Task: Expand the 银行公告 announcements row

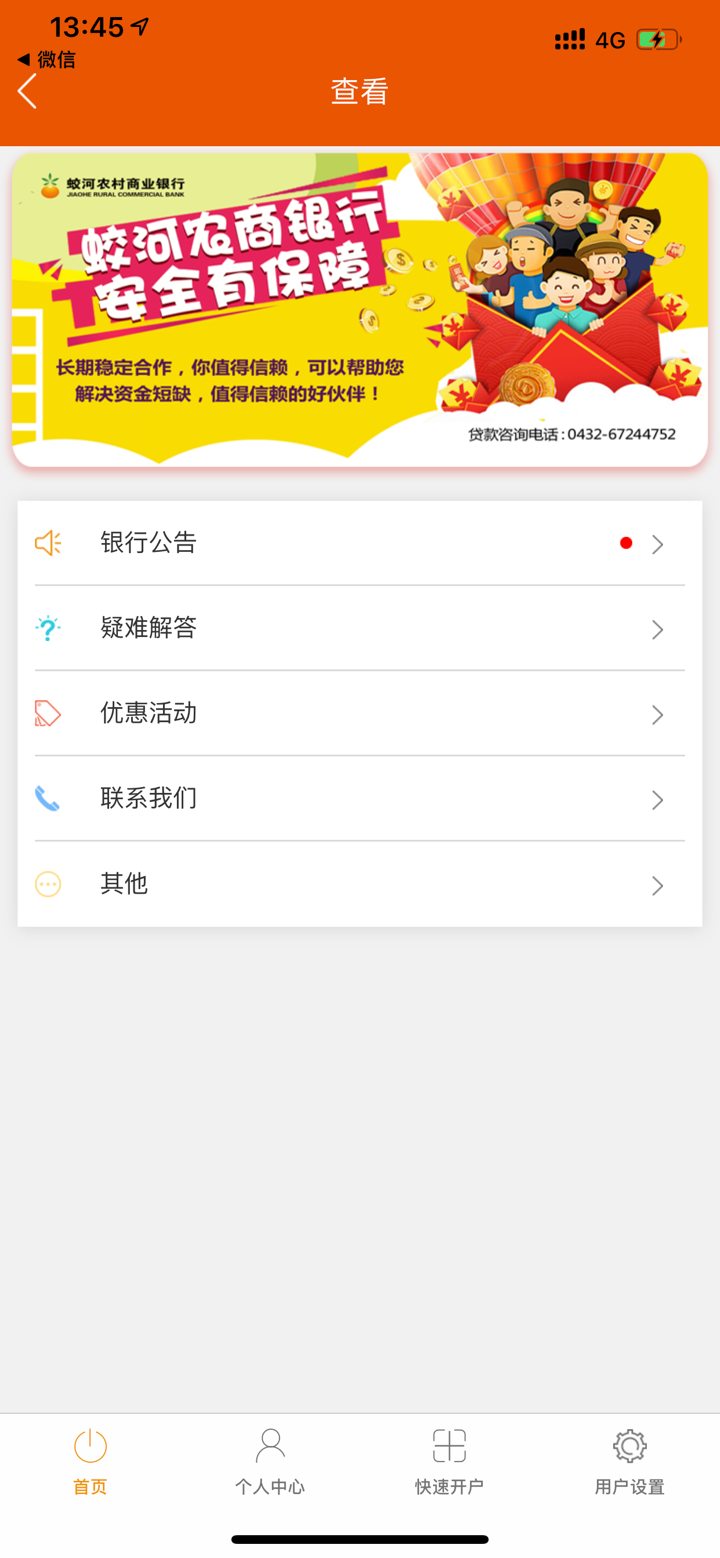Action: coord(360,543)
